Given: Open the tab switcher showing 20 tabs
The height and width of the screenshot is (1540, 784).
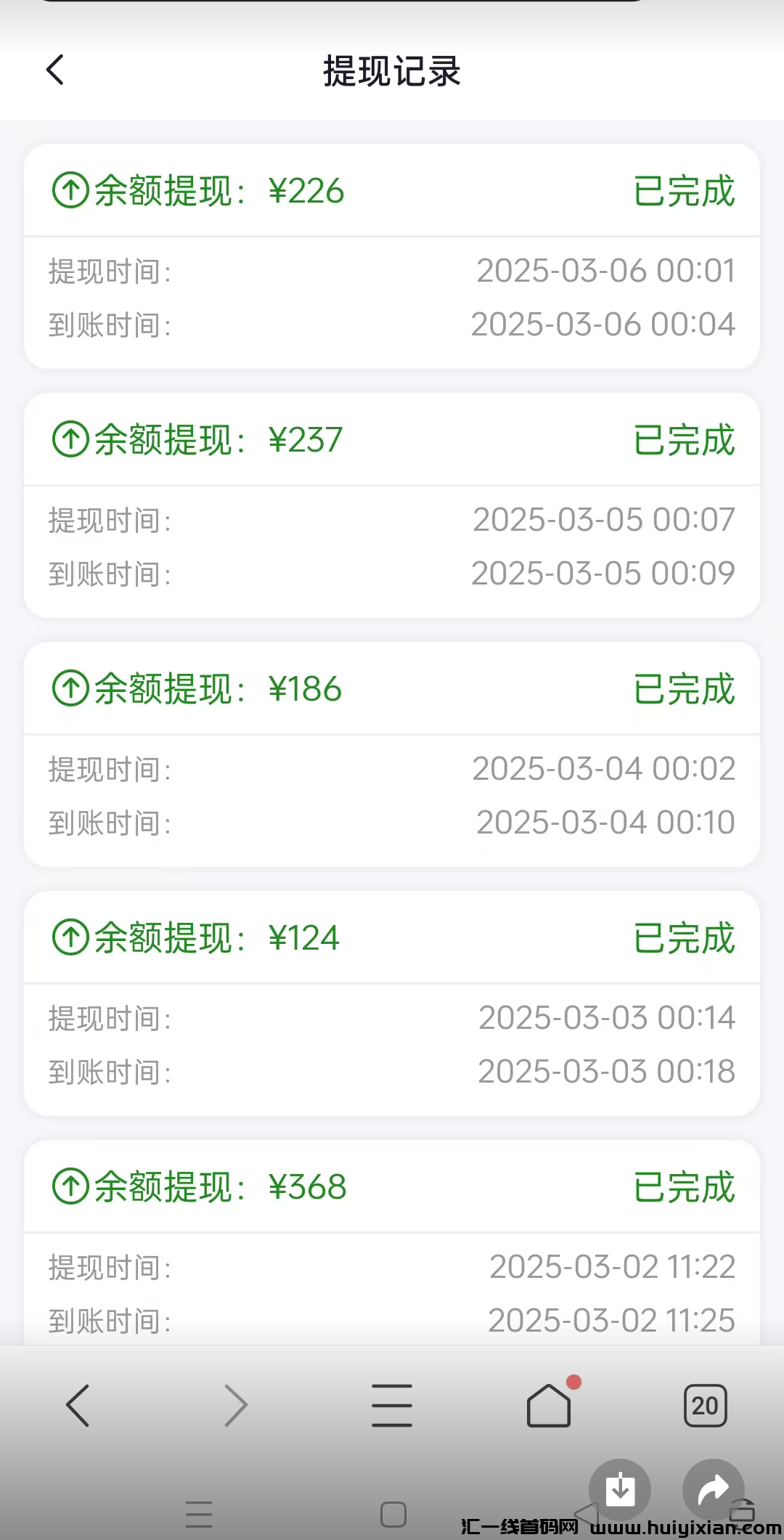Looking at the screenshot, I should [x=704, y=1404].
